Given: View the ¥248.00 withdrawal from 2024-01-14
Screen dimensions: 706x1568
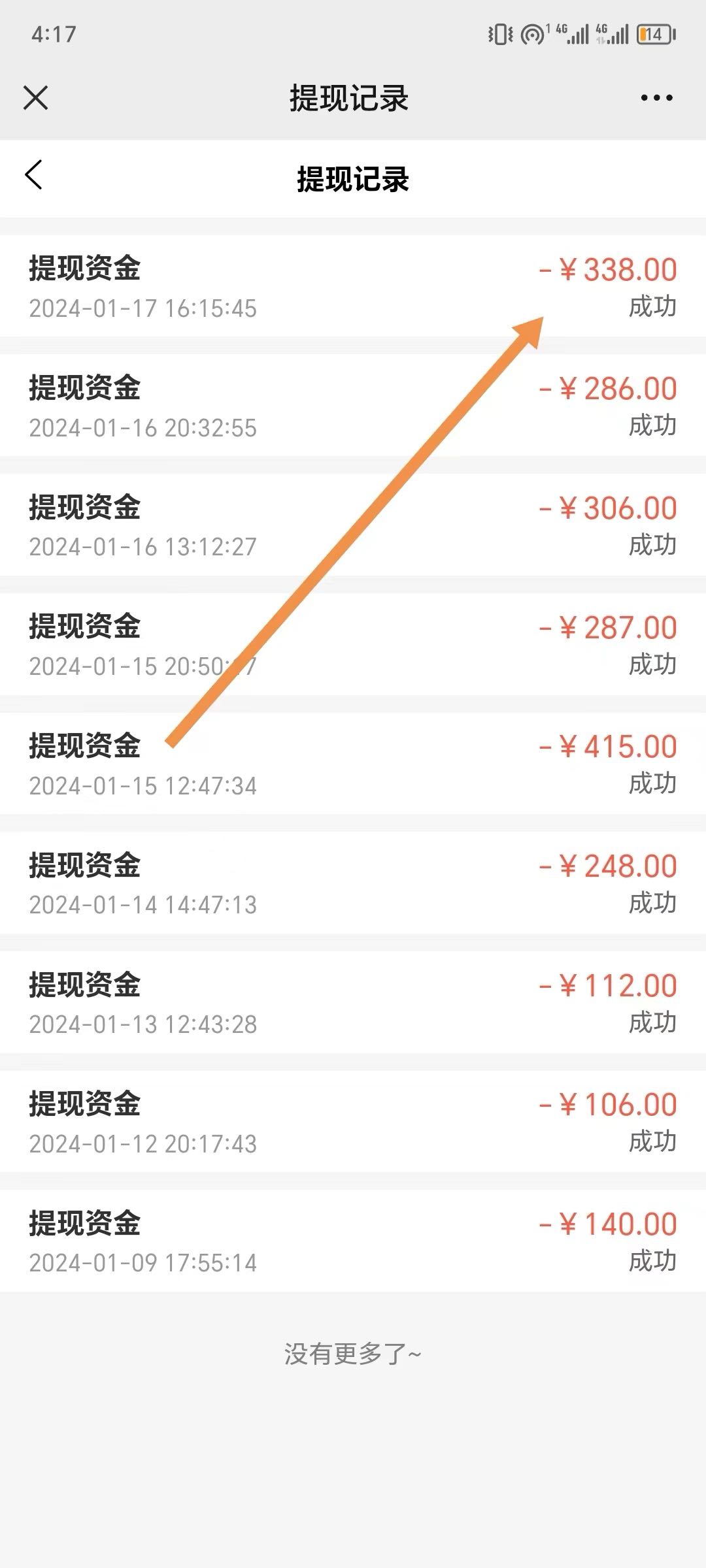Looking at the screenshot, I should point(353,883).
